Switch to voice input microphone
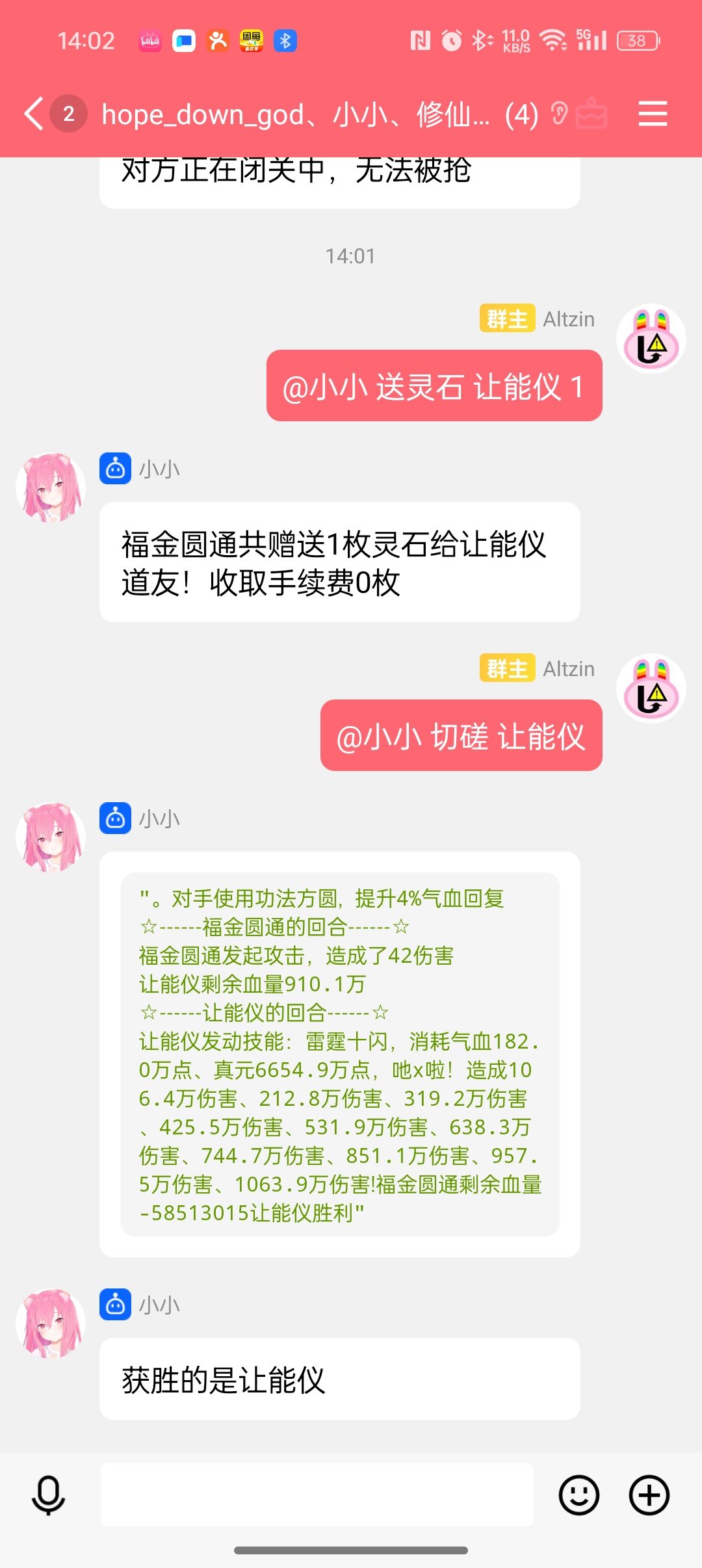 point(49,1495)
